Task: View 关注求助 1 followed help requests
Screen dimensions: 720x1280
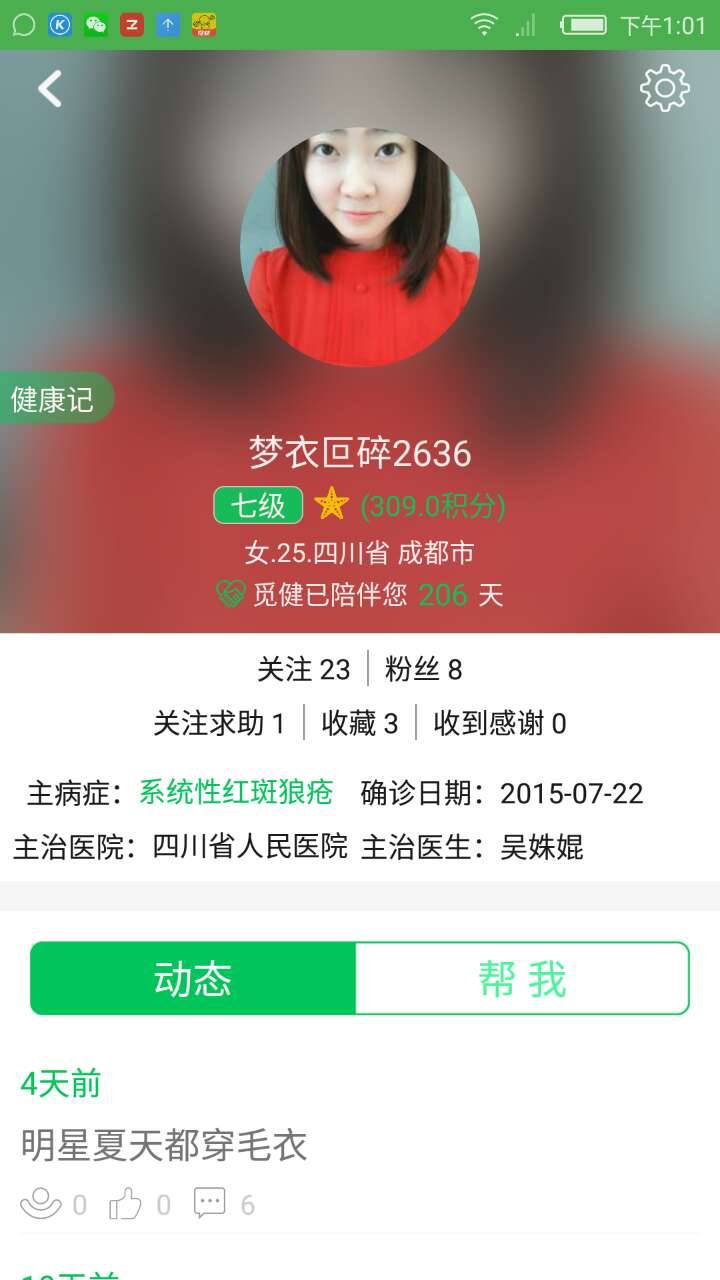Action: coord(219,723)
